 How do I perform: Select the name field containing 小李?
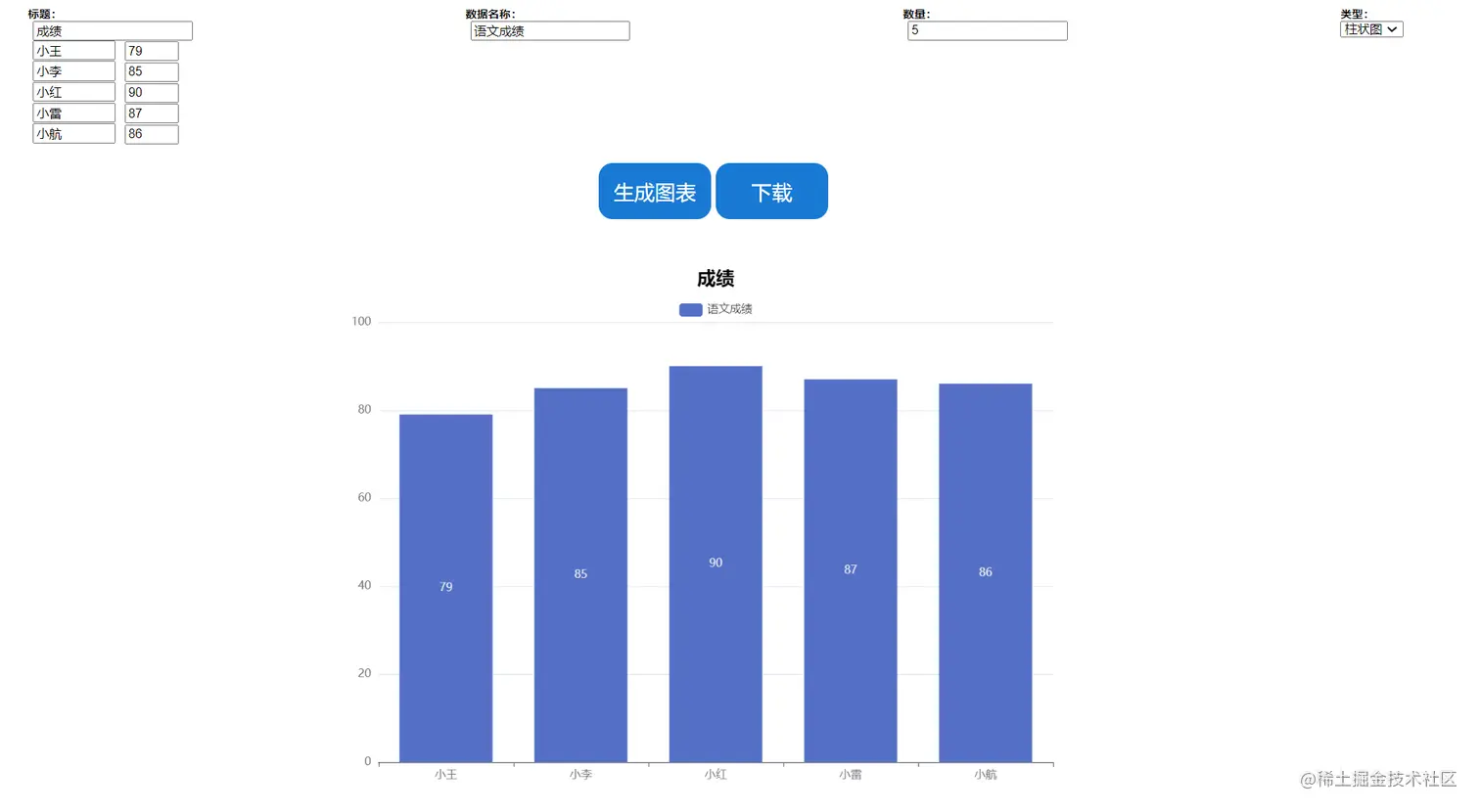pyautogui.click(x=73, y=71)
